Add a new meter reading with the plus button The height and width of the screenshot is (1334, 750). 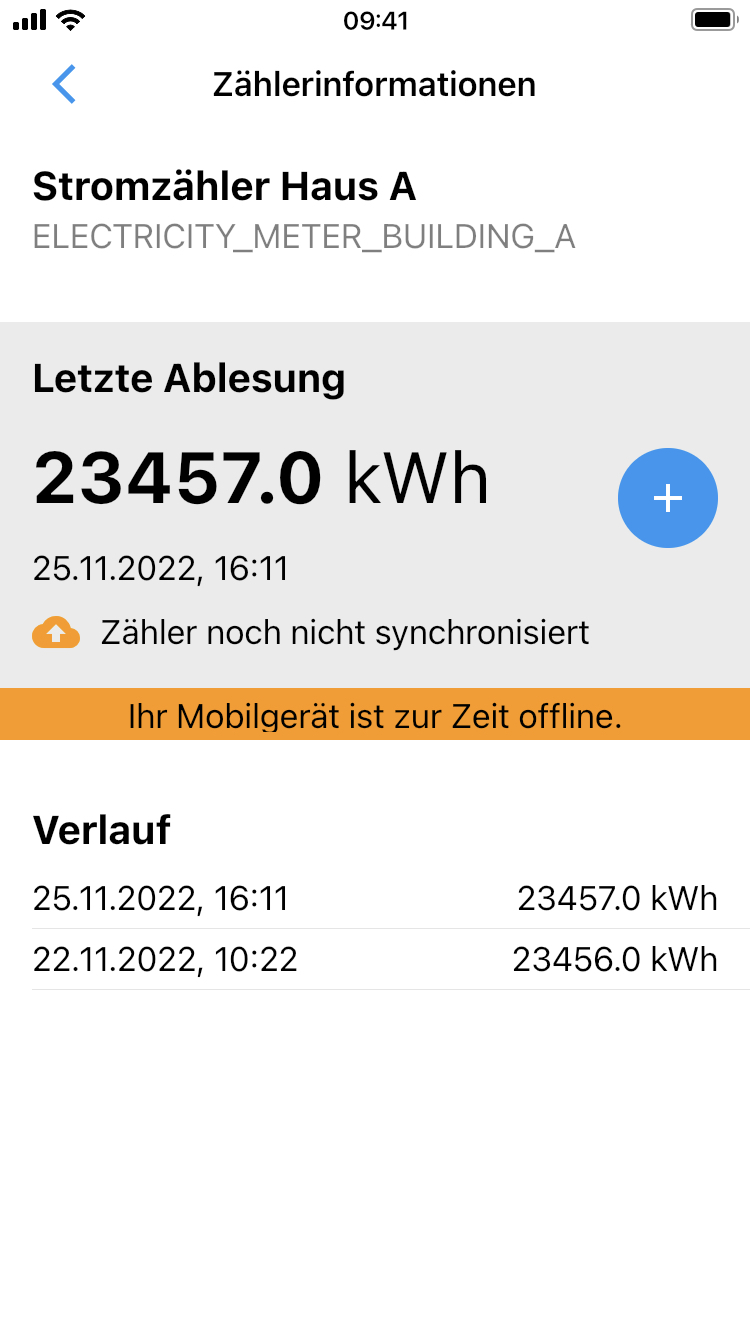[667, 498]
